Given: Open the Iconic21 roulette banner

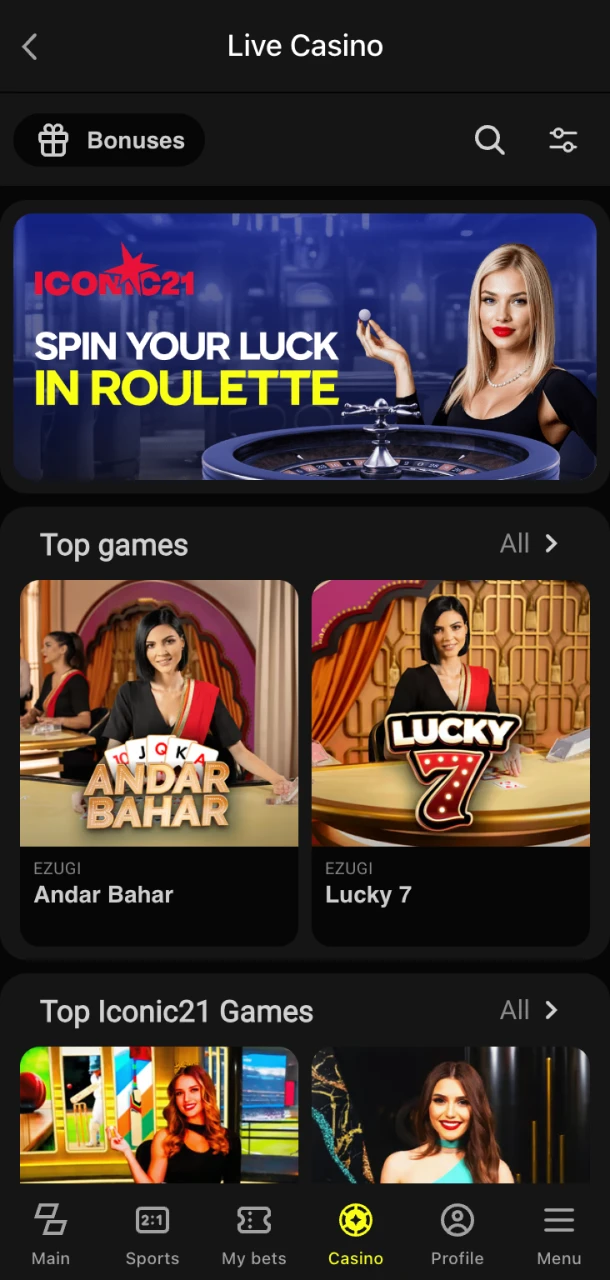Looking at the screenshot, I should click(x=305, y=346).
